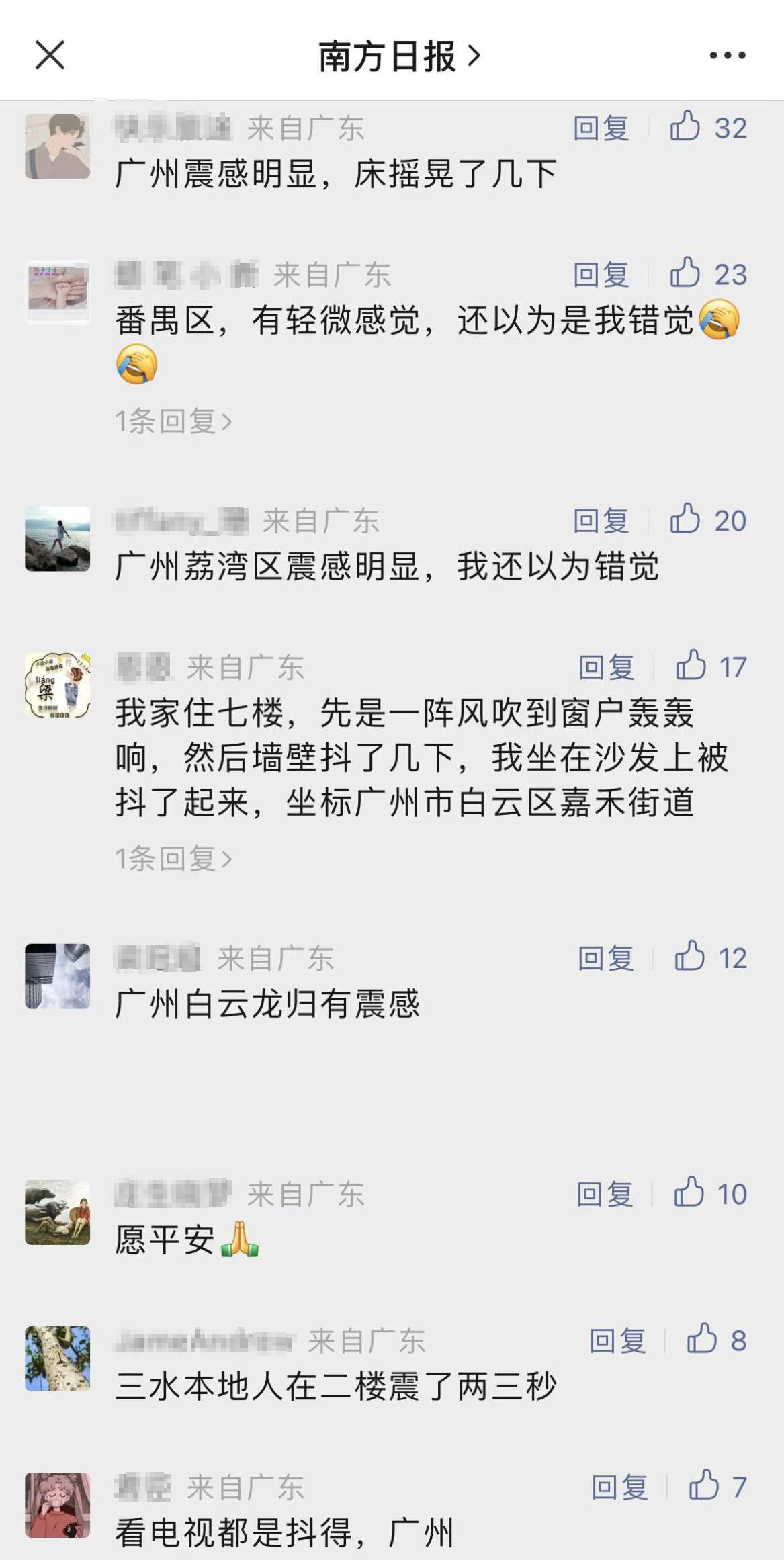Reply to the 三水本地人 comment
The height and width of the screenshot is (1560, 784).
[x=617, y=1340]
